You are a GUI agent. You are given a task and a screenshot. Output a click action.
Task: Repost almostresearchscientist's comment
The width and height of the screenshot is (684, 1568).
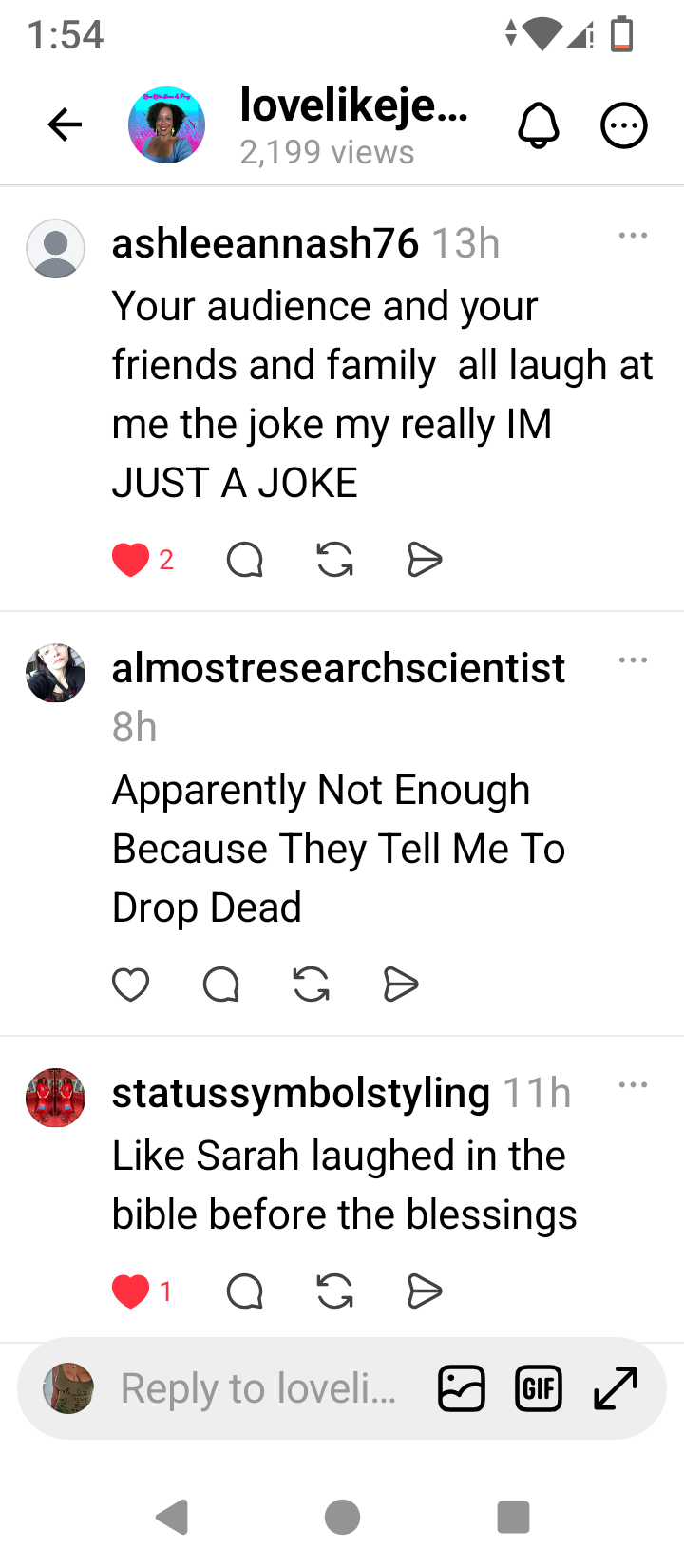pyautogui.click(x=311, y=985)
